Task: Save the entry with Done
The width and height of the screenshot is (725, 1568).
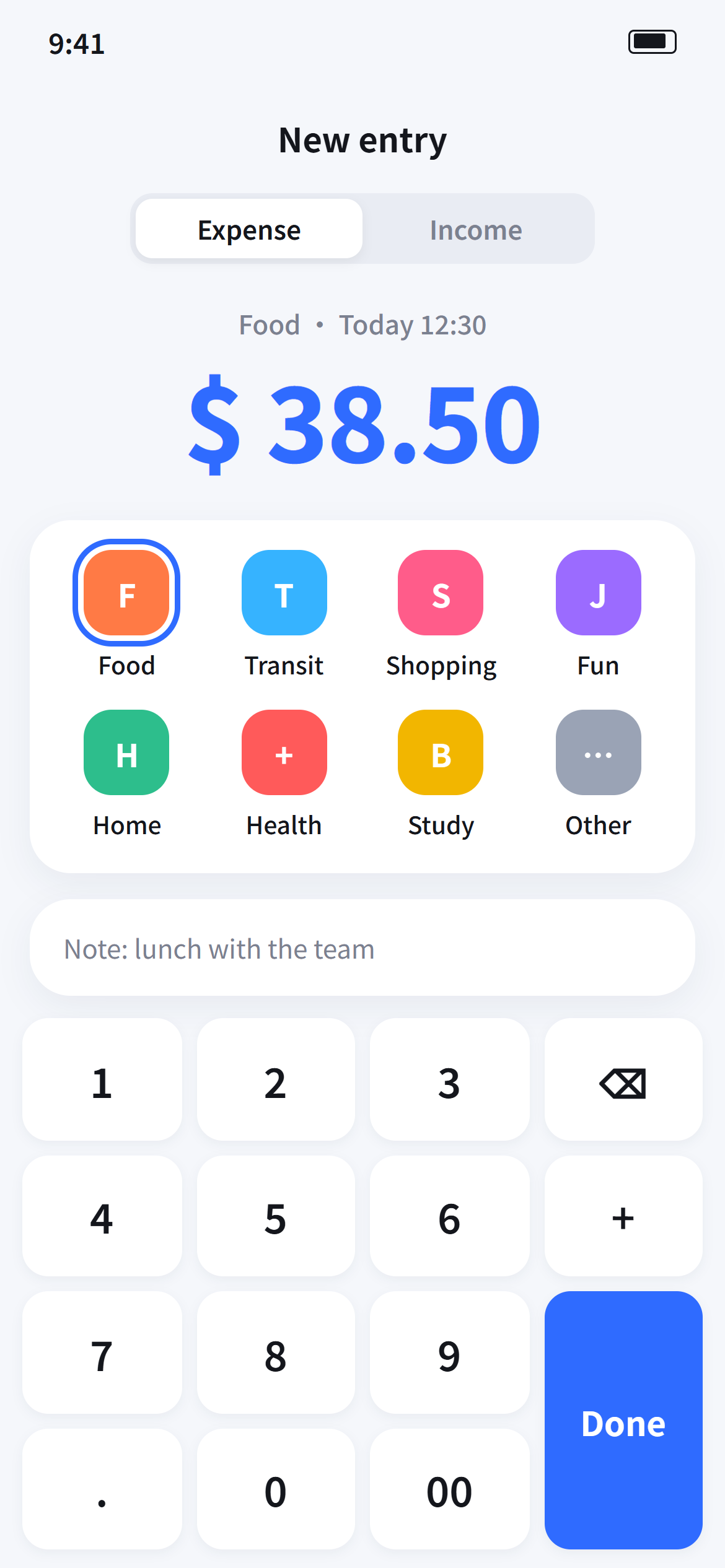Action: click(x=623, y=1421)
